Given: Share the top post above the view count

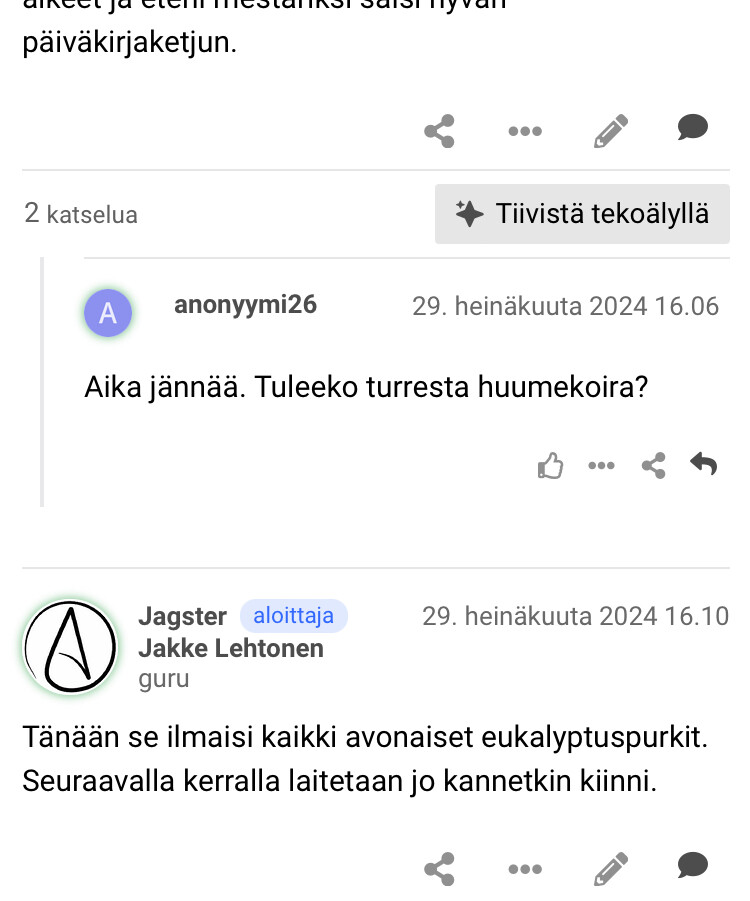Looking at the screenshot, I should (x=440, y=131).
